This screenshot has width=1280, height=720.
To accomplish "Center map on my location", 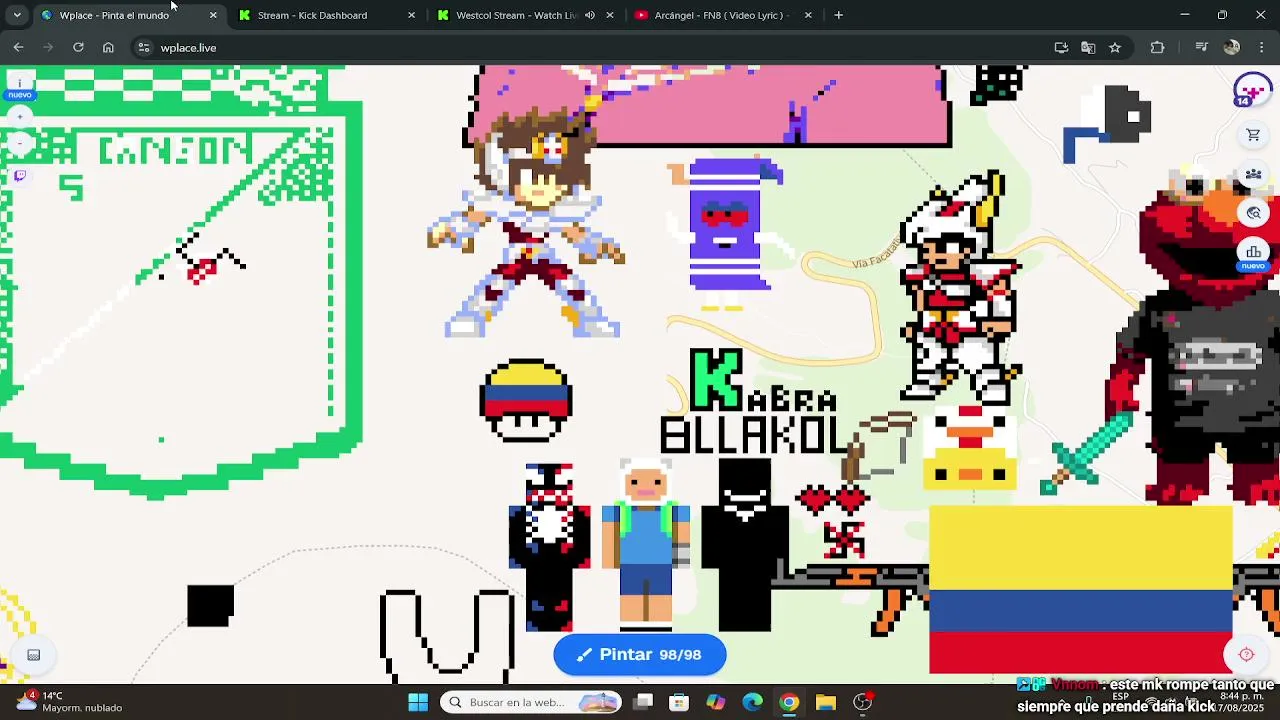I will coord(1246,654).
